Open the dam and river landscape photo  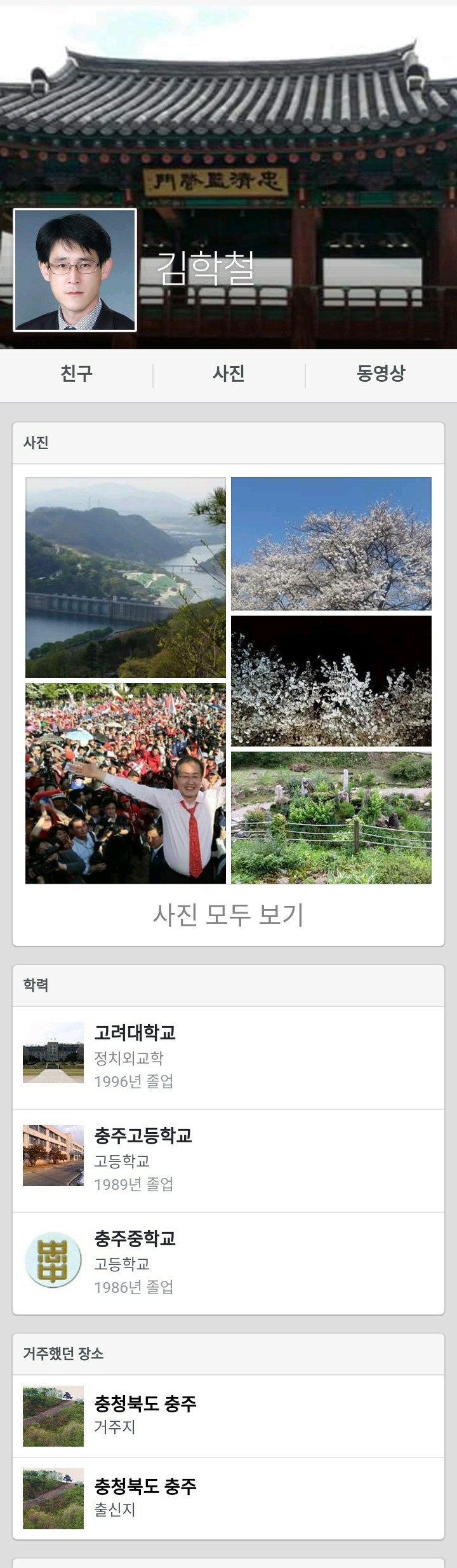(126, 578)
